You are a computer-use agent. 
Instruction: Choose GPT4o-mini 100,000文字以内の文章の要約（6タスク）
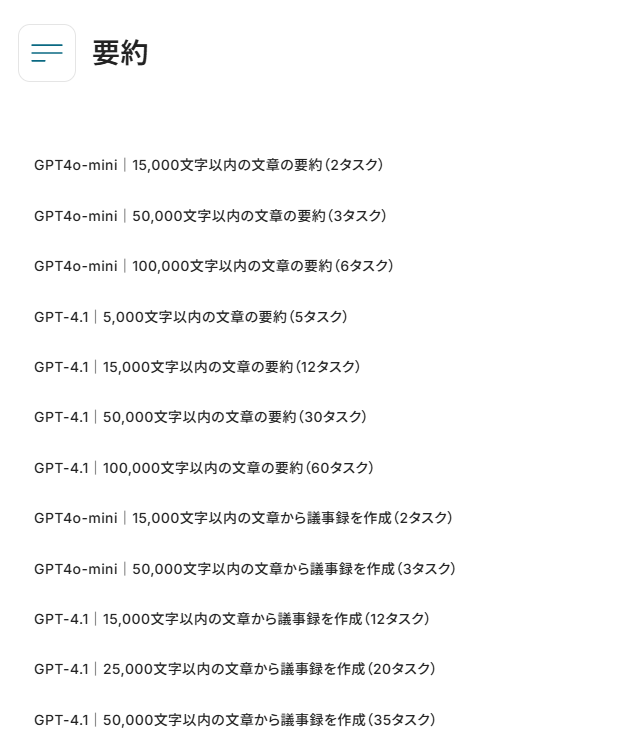point(213,266)
